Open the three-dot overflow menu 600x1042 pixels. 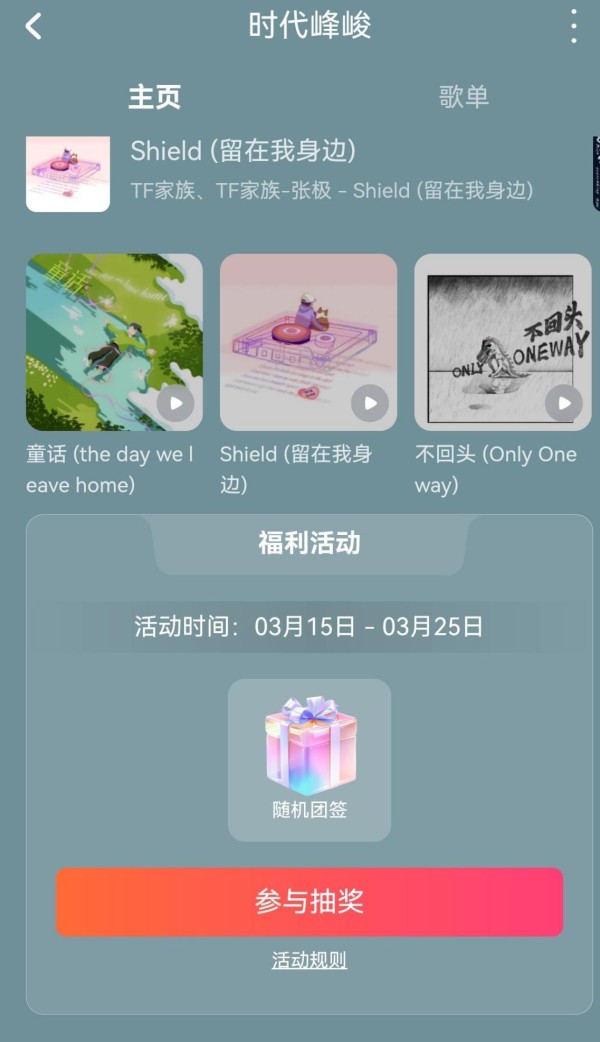click(573, 27)
